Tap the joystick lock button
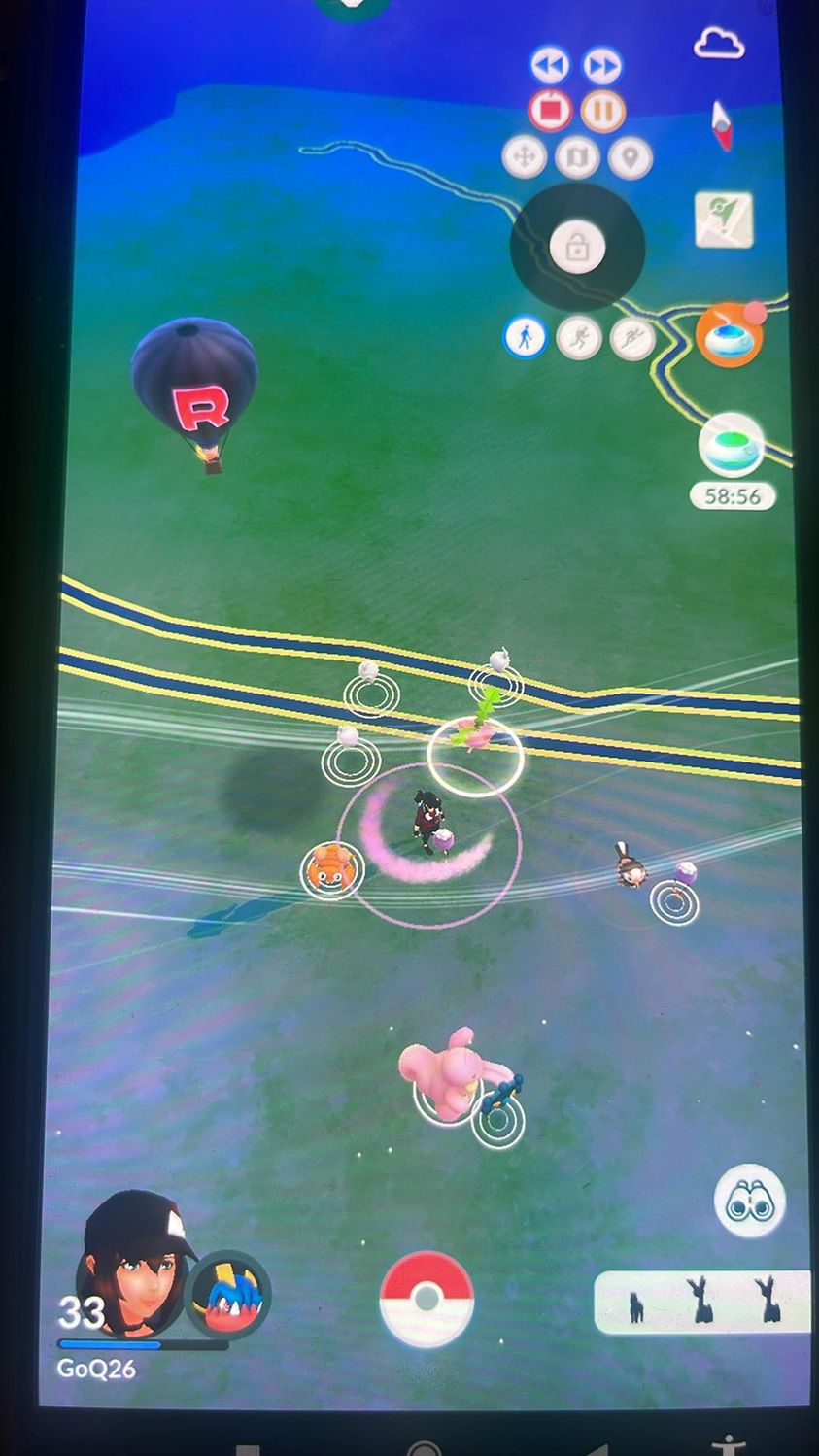This screenshot has height=1456, width=819. pyautogui.click(x=577, y=247)
